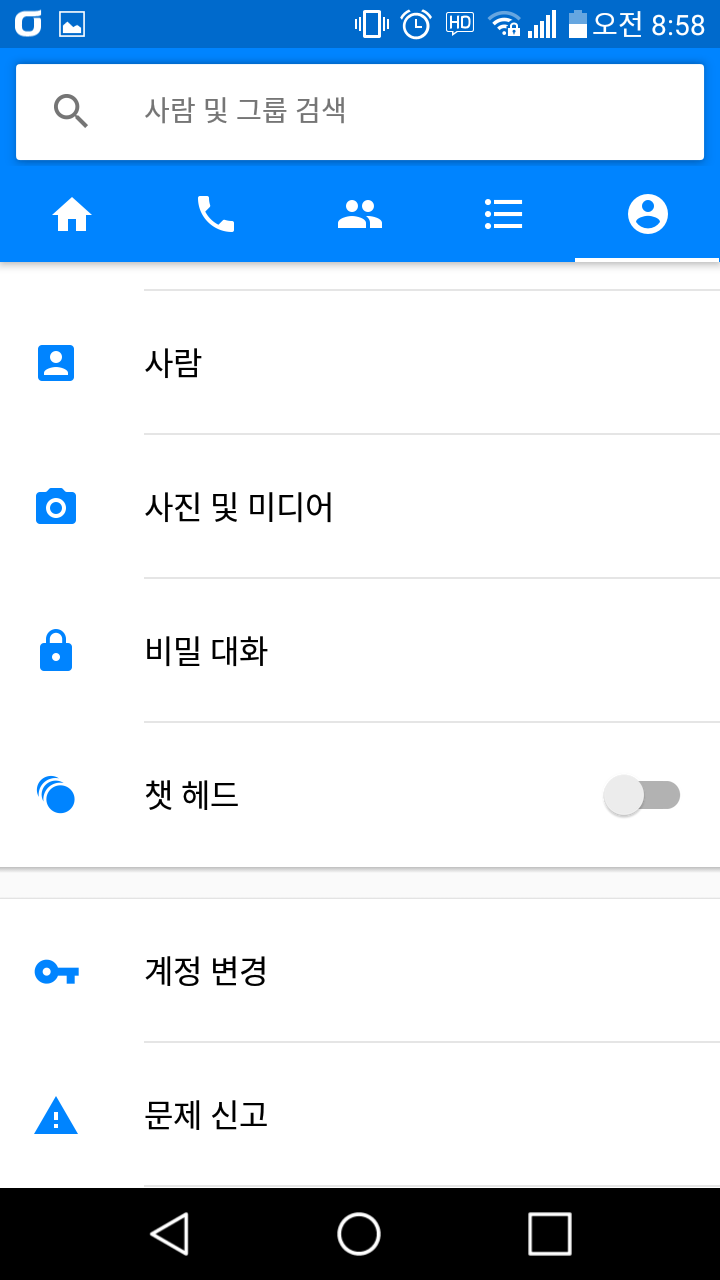Switch to the groups tab
The image size is (720, 1280).
(x=360, y=214)
